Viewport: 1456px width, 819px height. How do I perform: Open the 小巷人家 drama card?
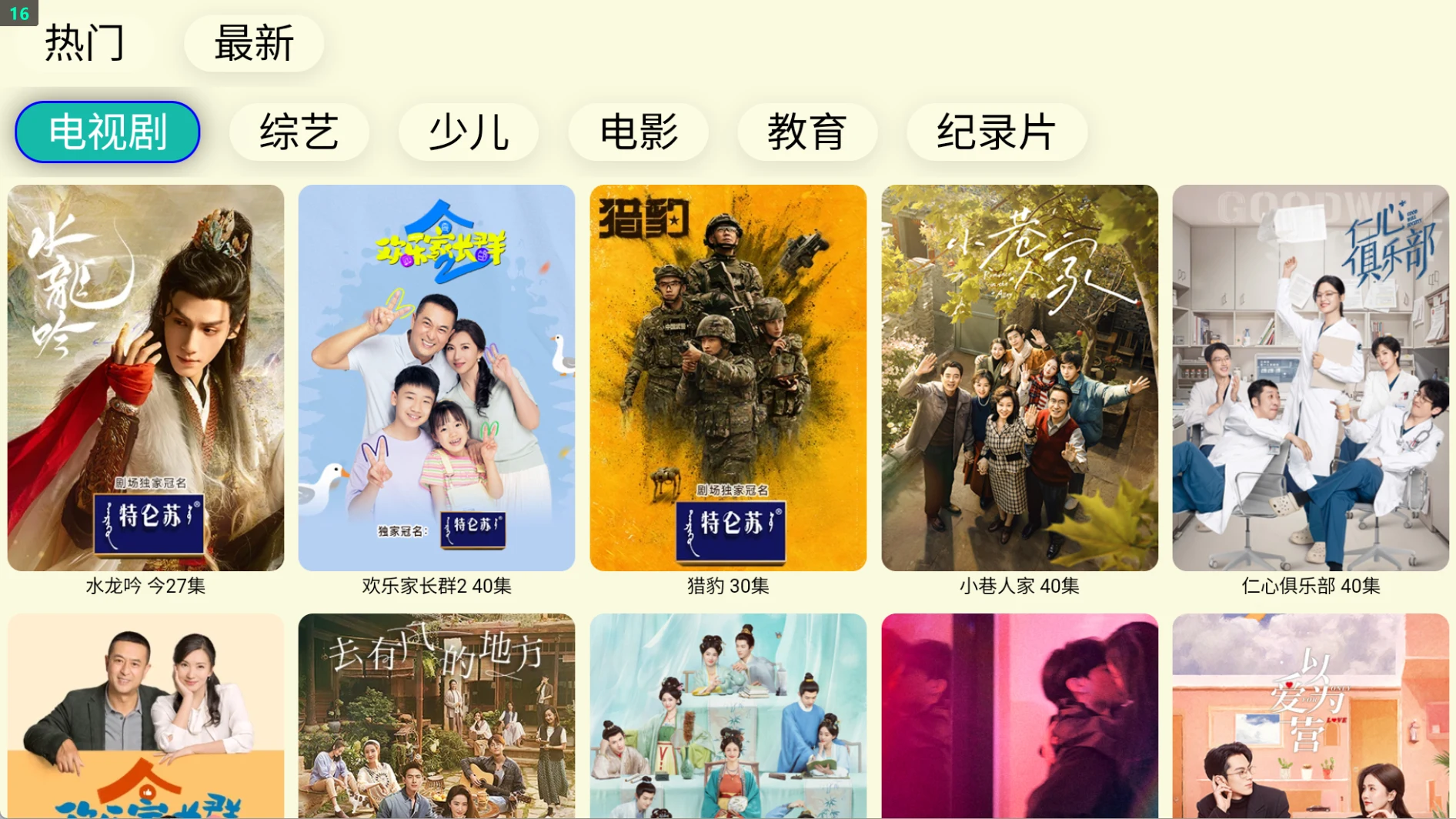coord(1019,378)
